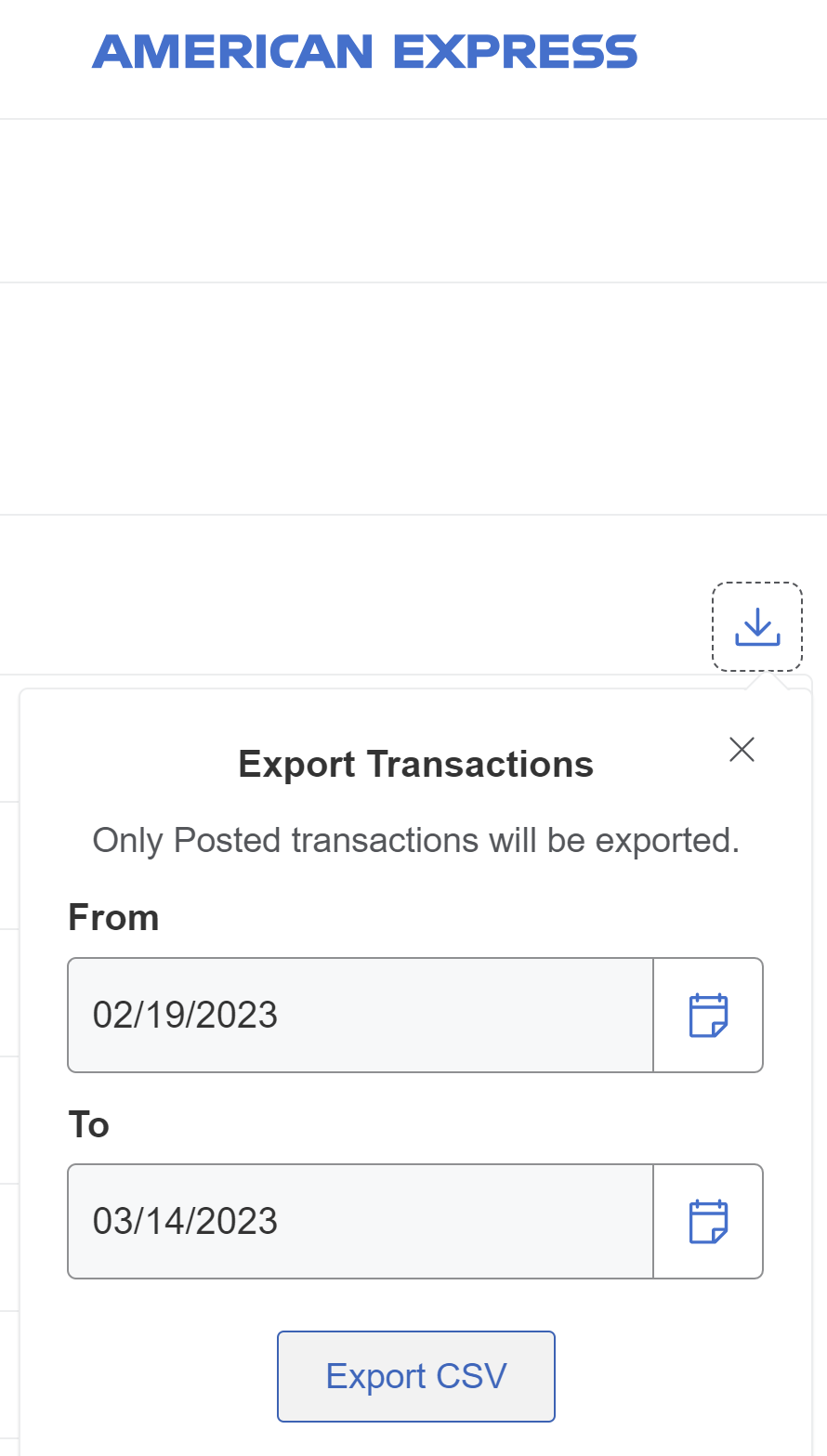This screenshot has height=1456, width=827.
Task: Click the American Express logo
Action: click(364, 52)
